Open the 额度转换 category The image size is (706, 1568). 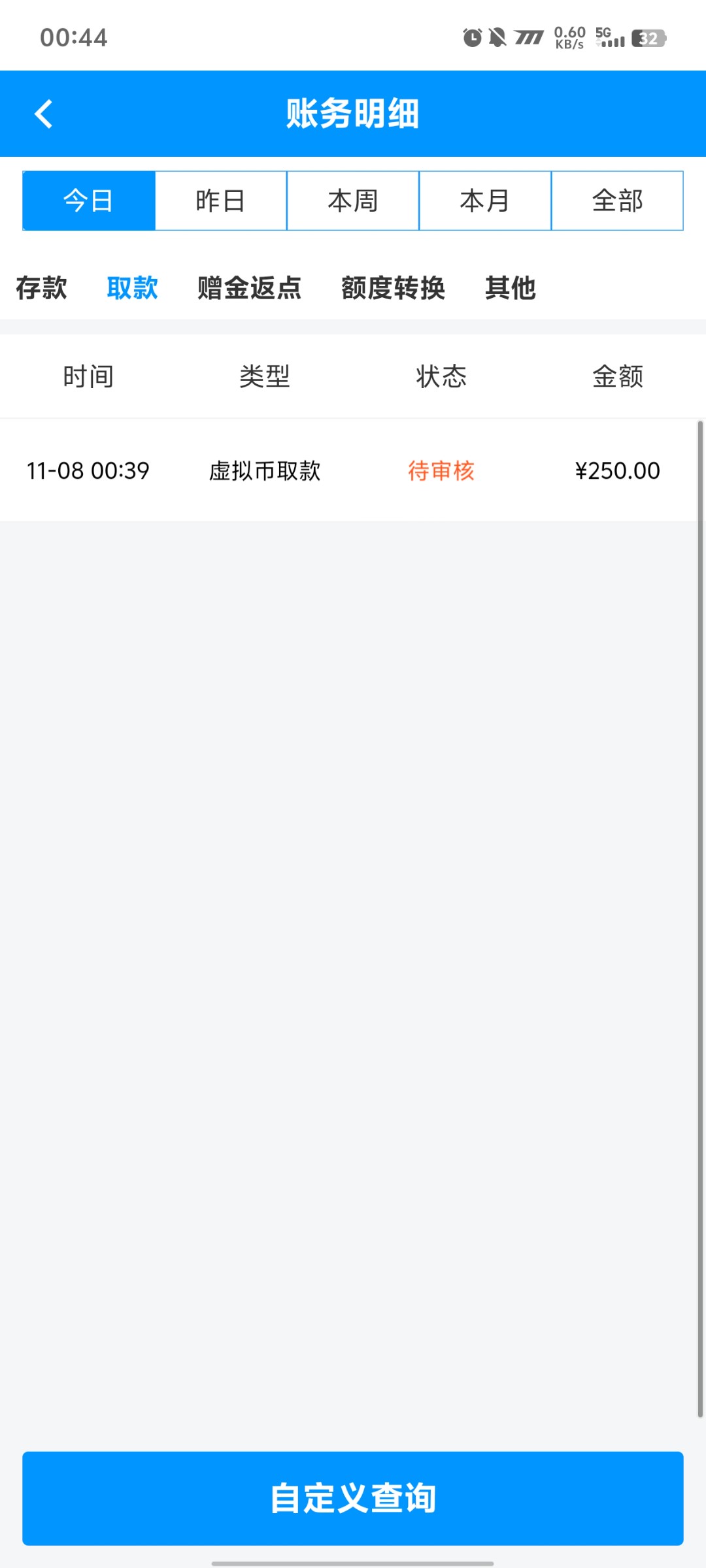[394, 288]
